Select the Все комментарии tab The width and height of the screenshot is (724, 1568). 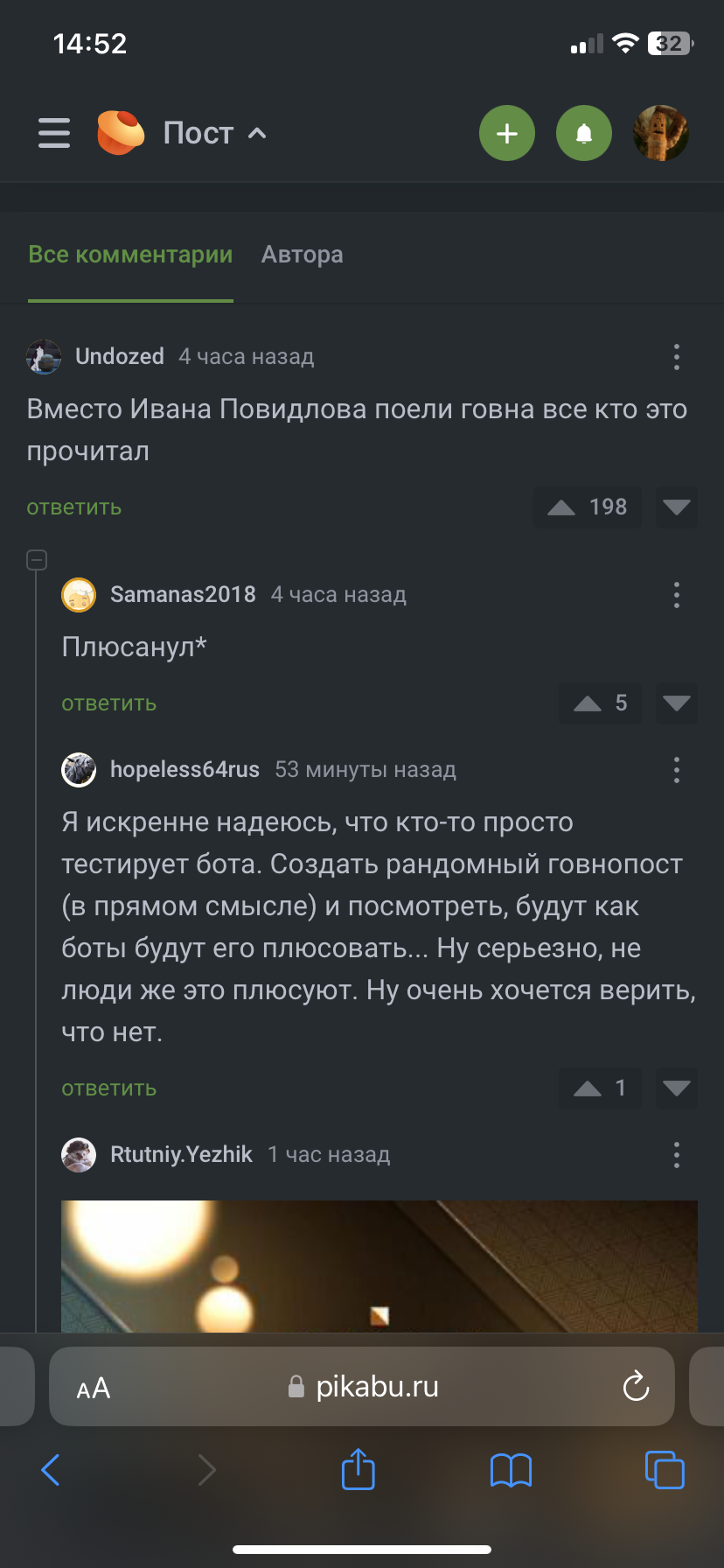click(x=130, y=255)
